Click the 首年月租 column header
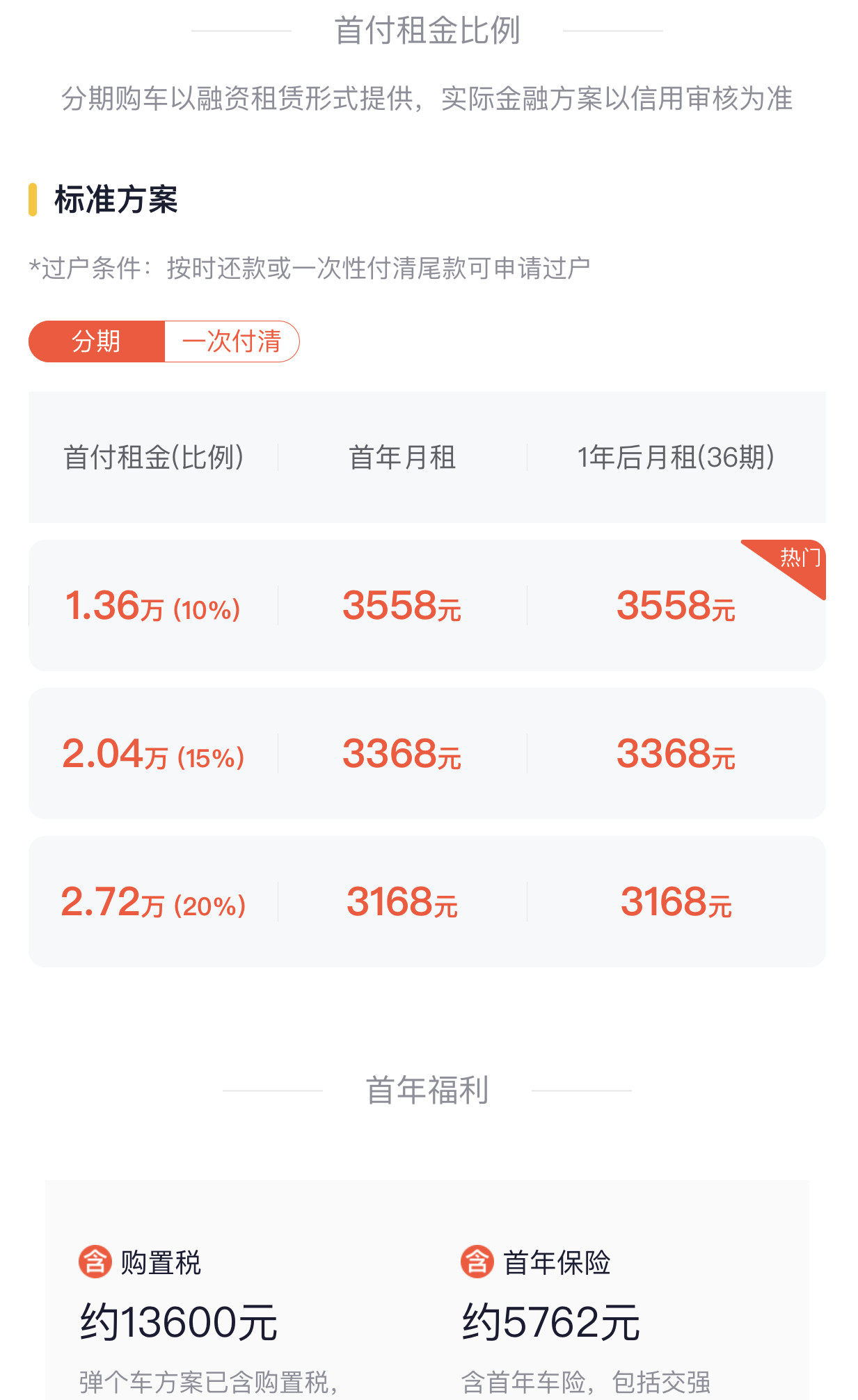 pyautogui.click(x=402, y=458)
